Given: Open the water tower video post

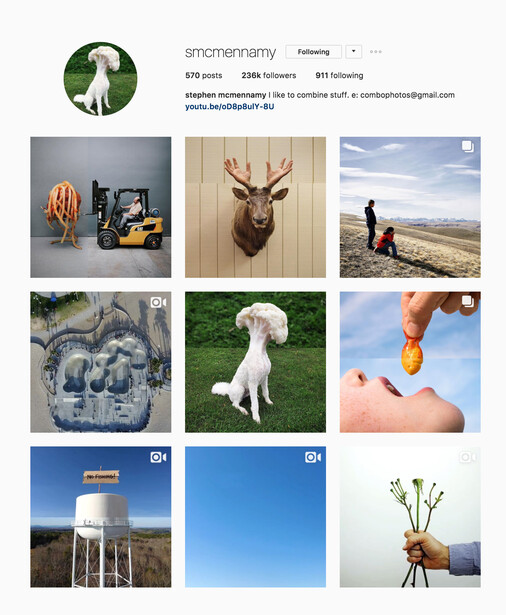Looking at the screenshot, I should pyautogui.click(x=101, y=517).
